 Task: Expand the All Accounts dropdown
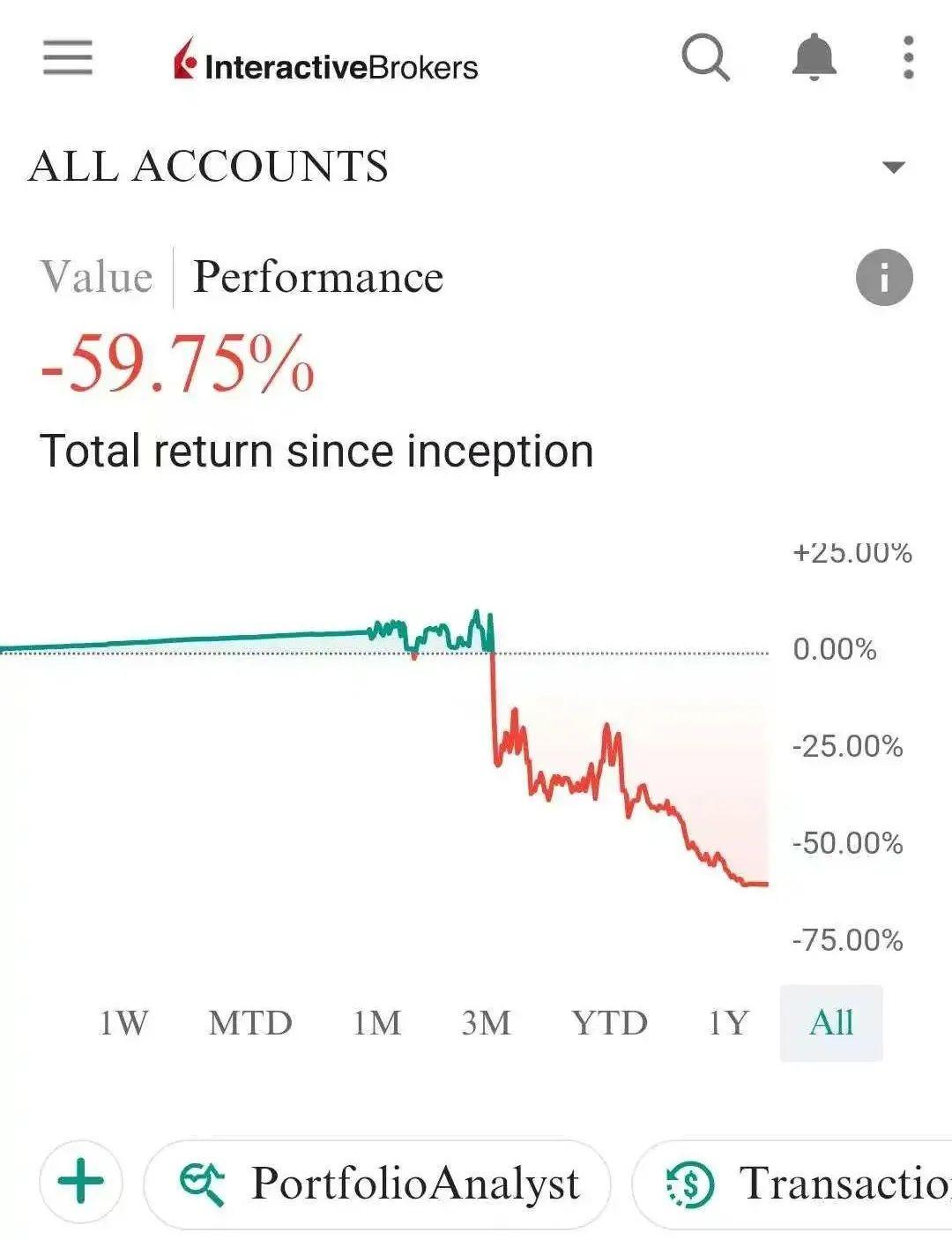(x=893, y=167)
